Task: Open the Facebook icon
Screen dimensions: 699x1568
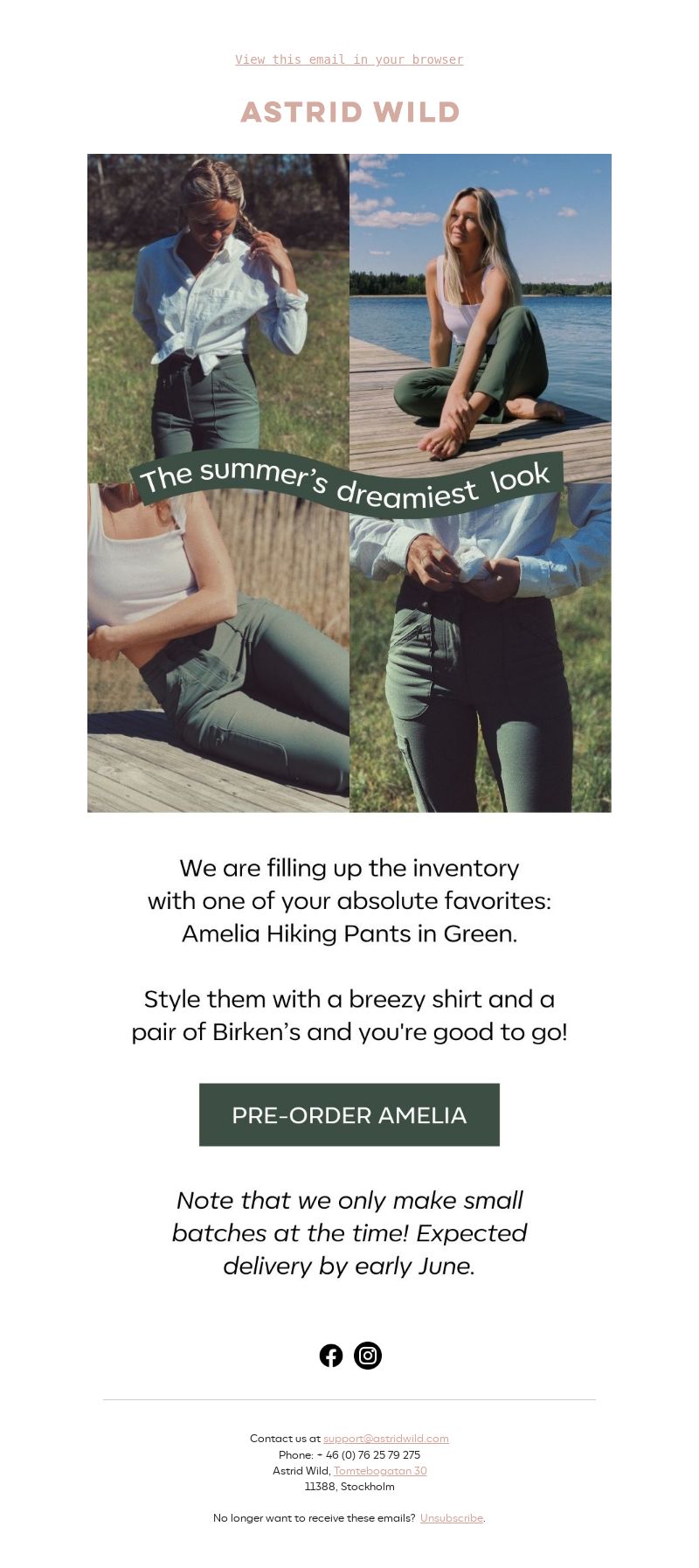Action: [x=331, y=1355]
